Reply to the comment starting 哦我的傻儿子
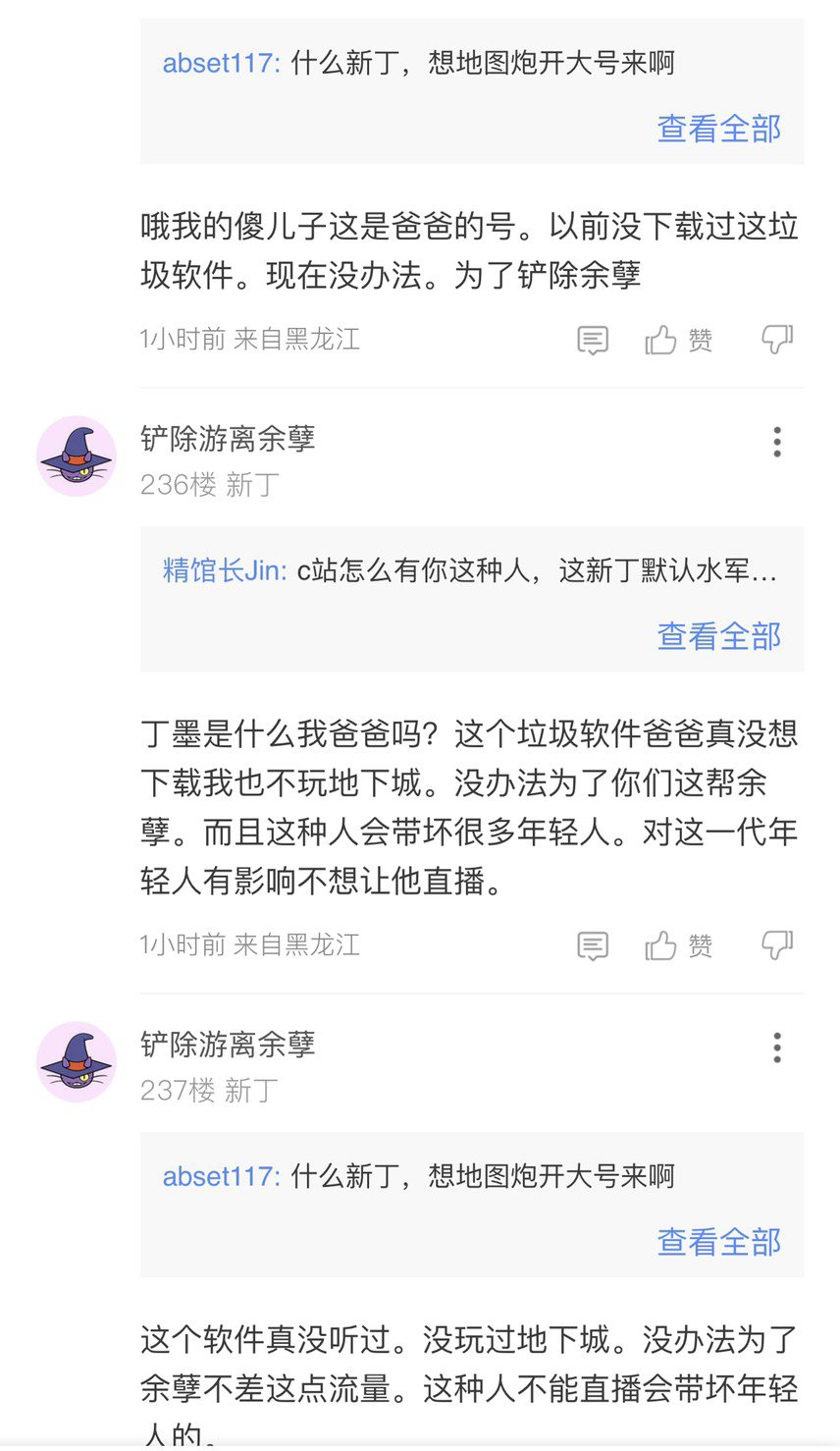Screen dimensions: 840x1451 (593, 340)
